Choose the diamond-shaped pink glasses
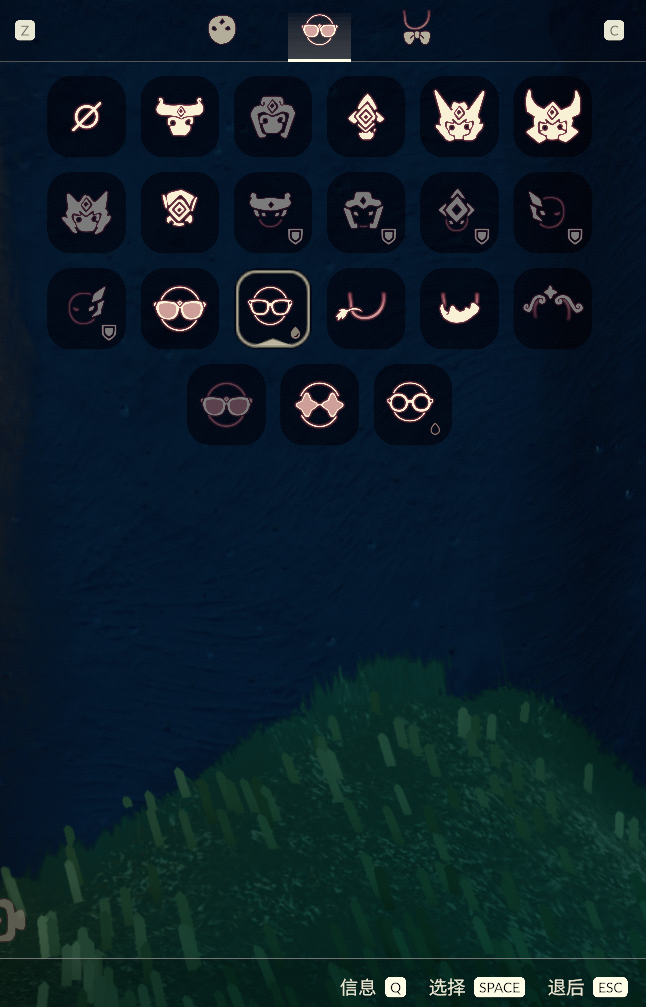This screenshot has width=646, height=1007. click(x=320, y=405)
